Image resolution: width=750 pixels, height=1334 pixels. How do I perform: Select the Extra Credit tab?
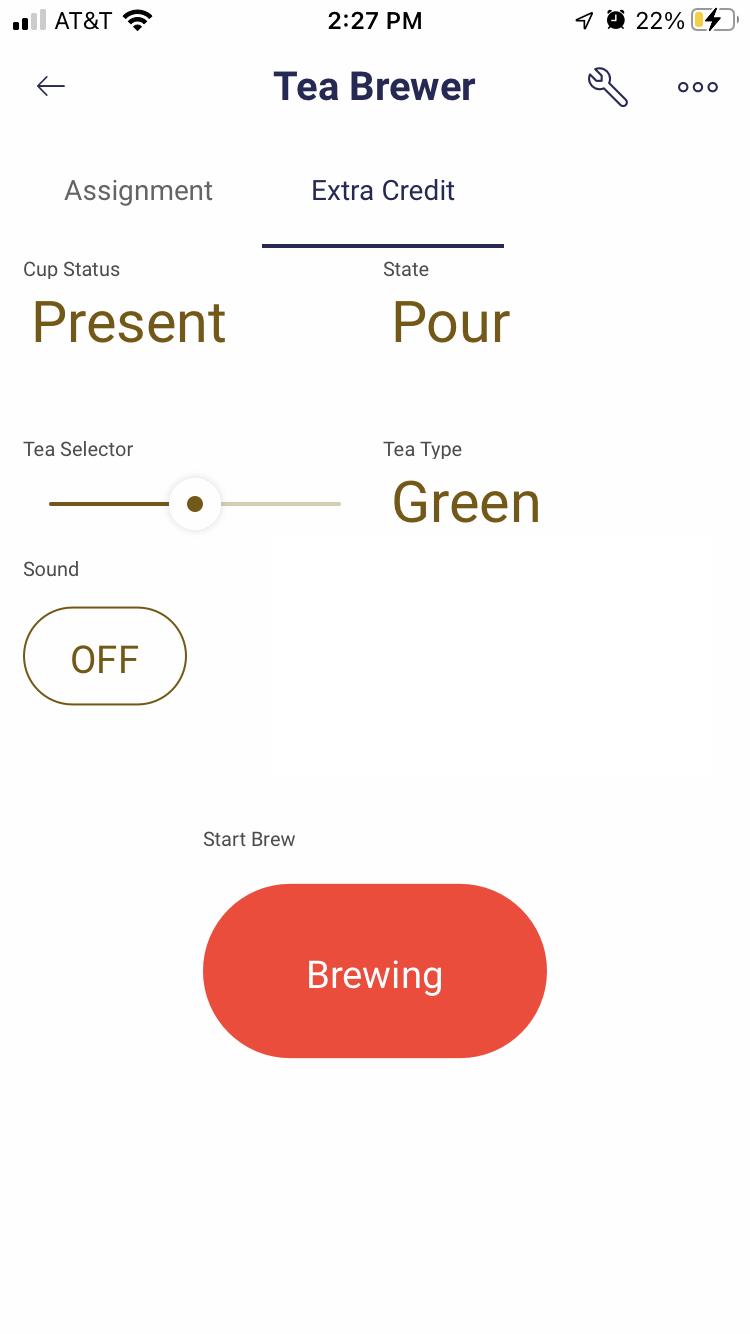(383, 191)
